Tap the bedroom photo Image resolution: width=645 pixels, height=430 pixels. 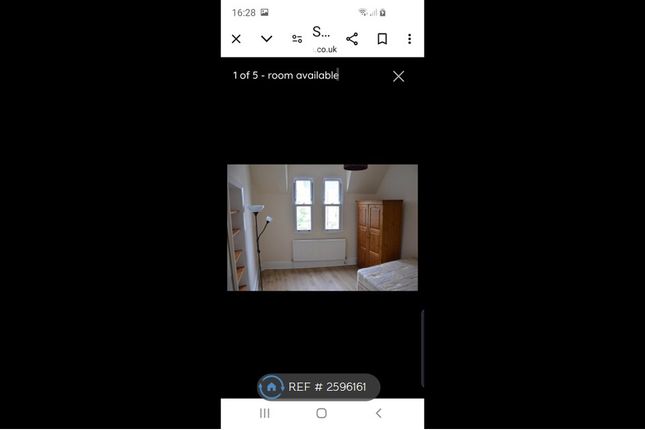(x=322, y=228)
